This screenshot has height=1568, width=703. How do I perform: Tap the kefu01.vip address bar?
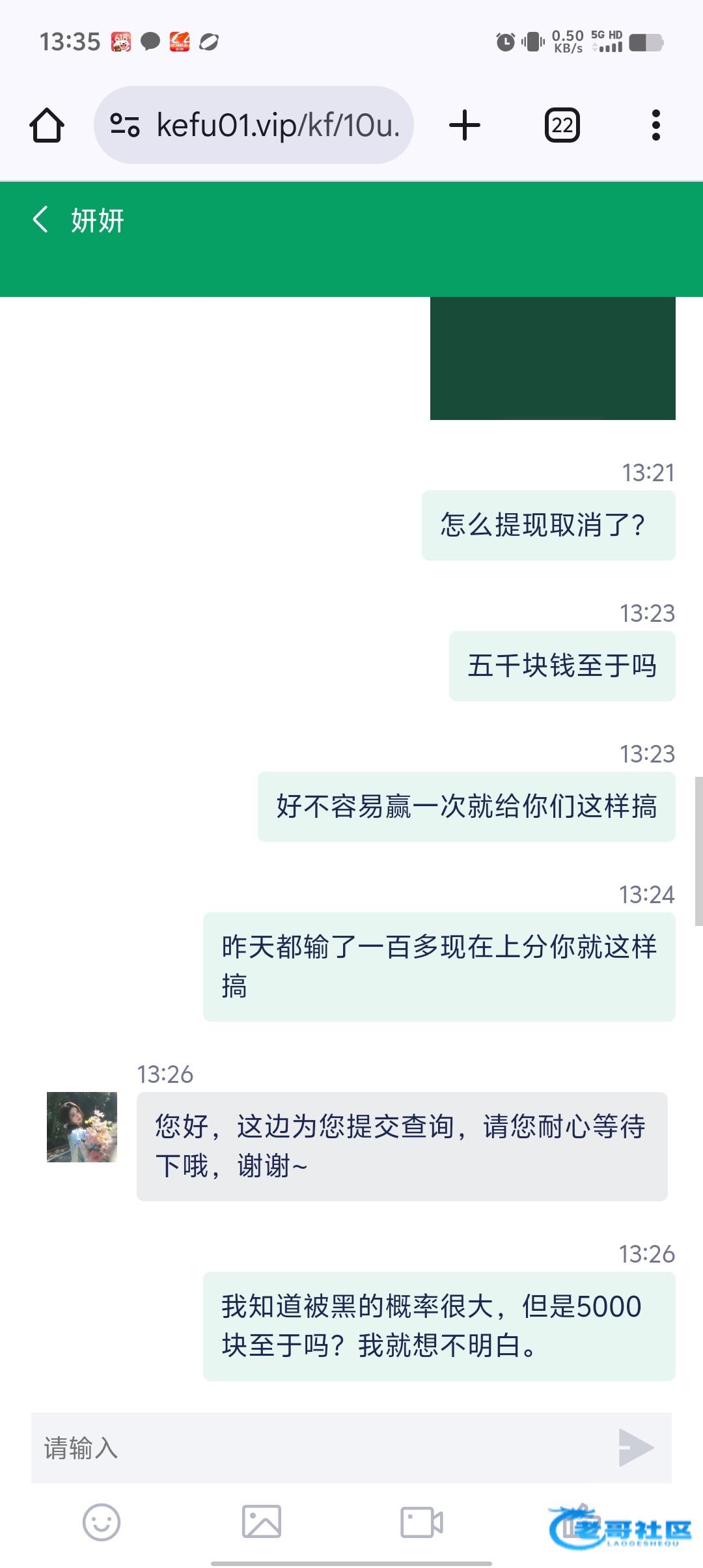277,125
